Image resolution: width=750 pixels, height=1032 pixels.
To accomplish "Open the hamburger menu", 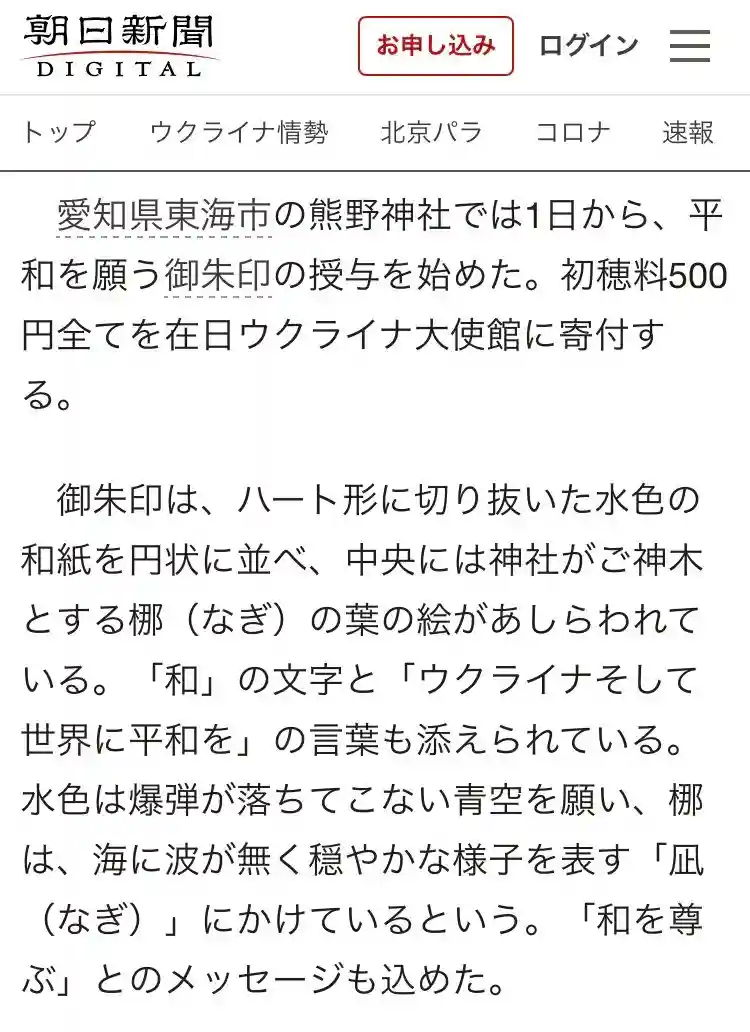I will tap(690, 46).
